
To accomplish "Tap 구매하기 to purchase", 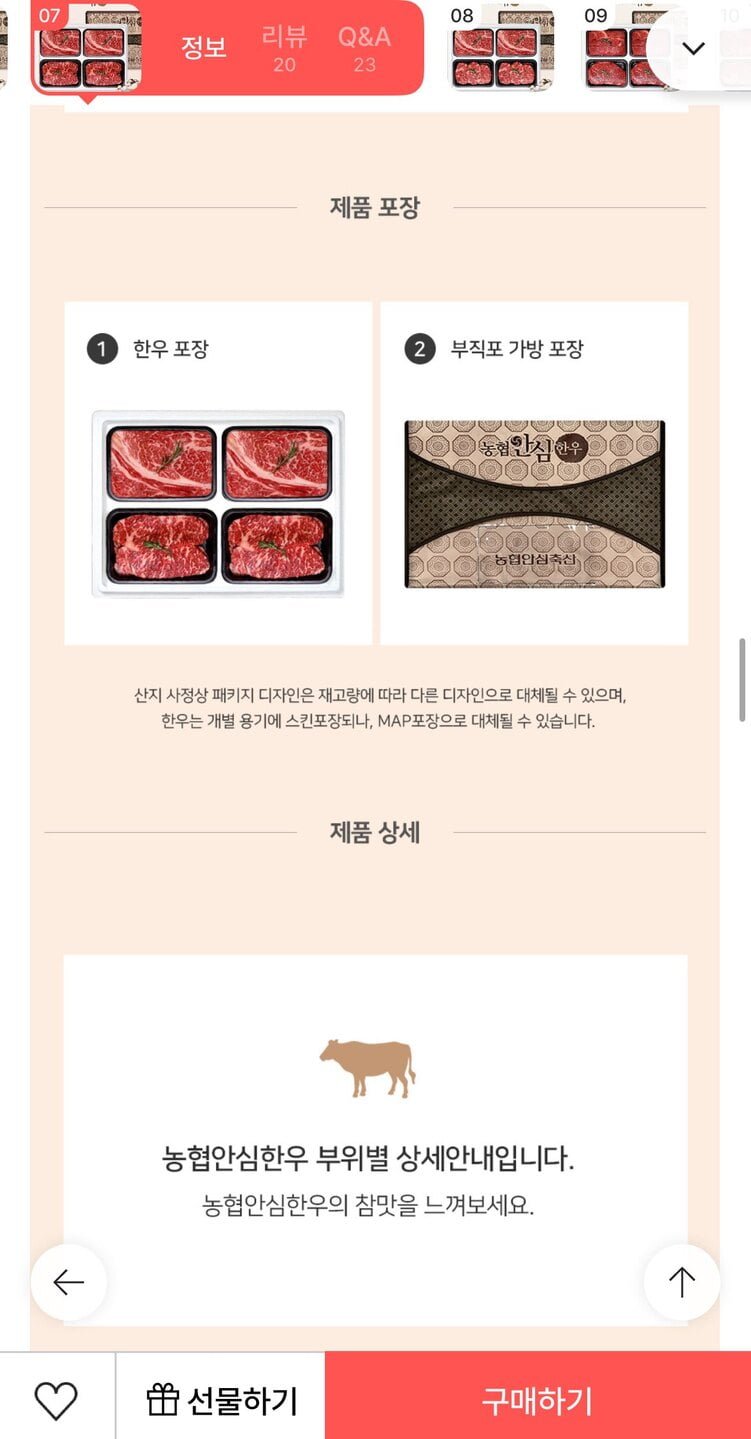I will (x=538, y=1400).
